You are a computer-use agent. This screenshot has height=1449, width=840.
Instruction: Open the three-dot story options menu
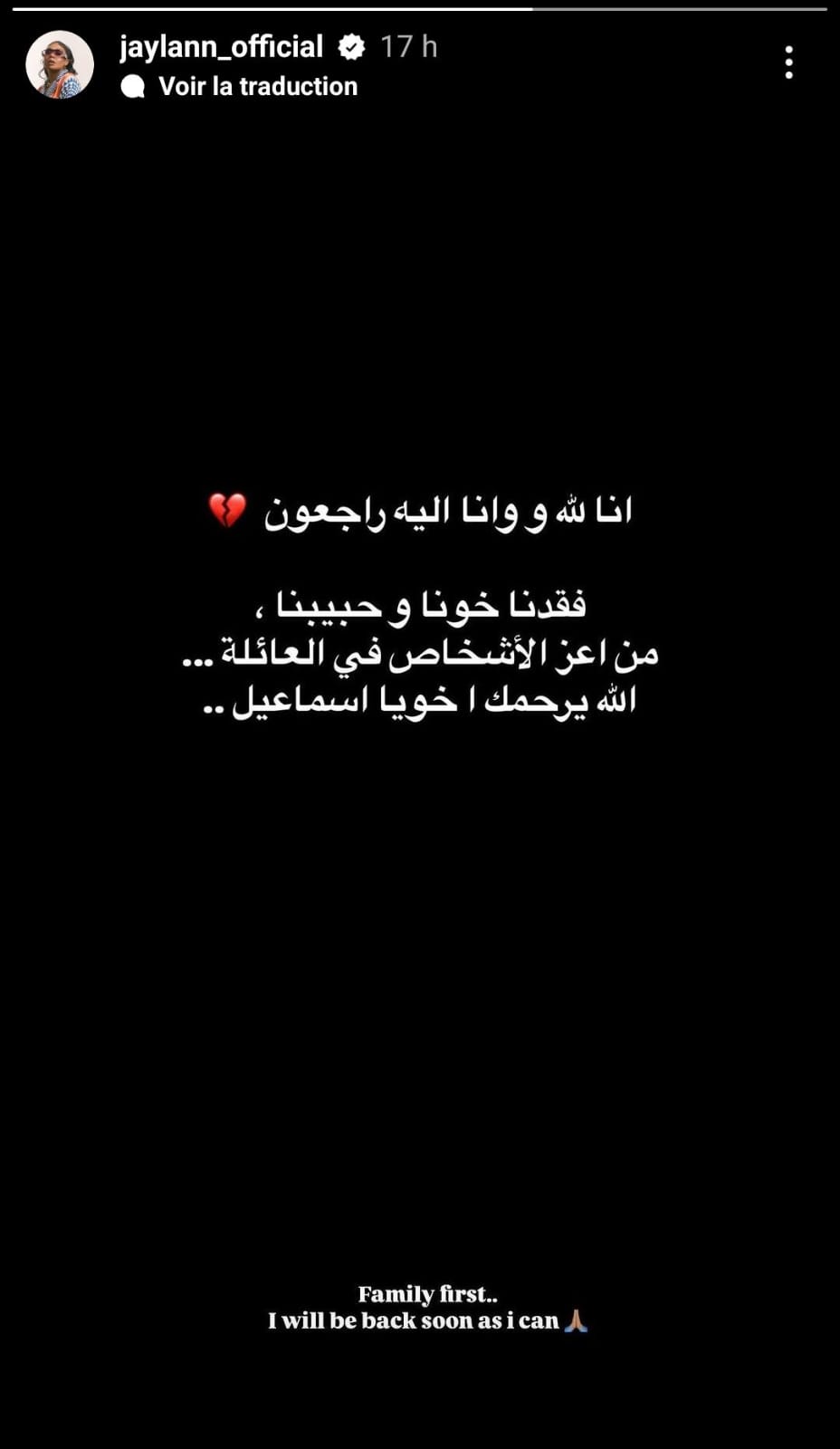coord(788,62)
